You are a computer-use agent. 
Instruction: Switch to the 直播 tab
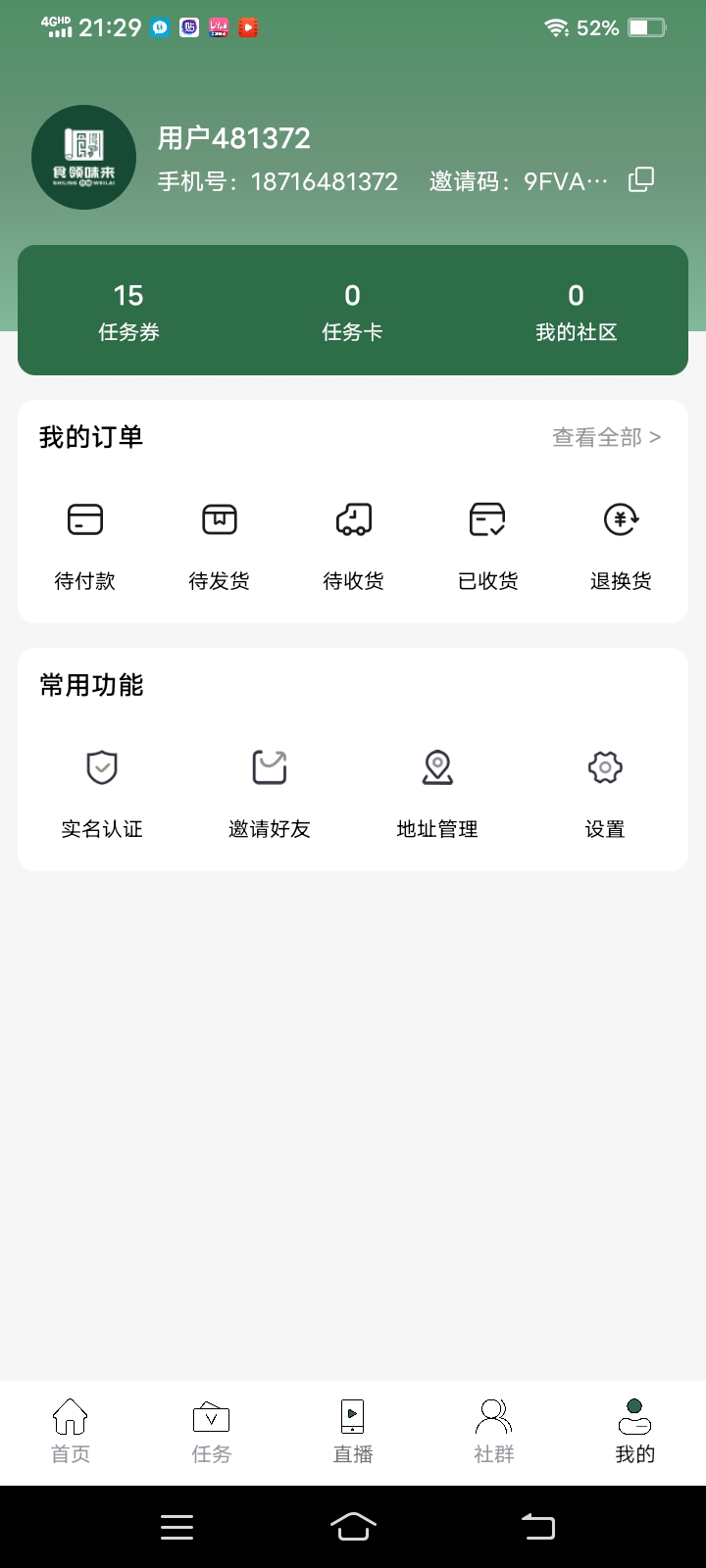[x=353, y=1432]
